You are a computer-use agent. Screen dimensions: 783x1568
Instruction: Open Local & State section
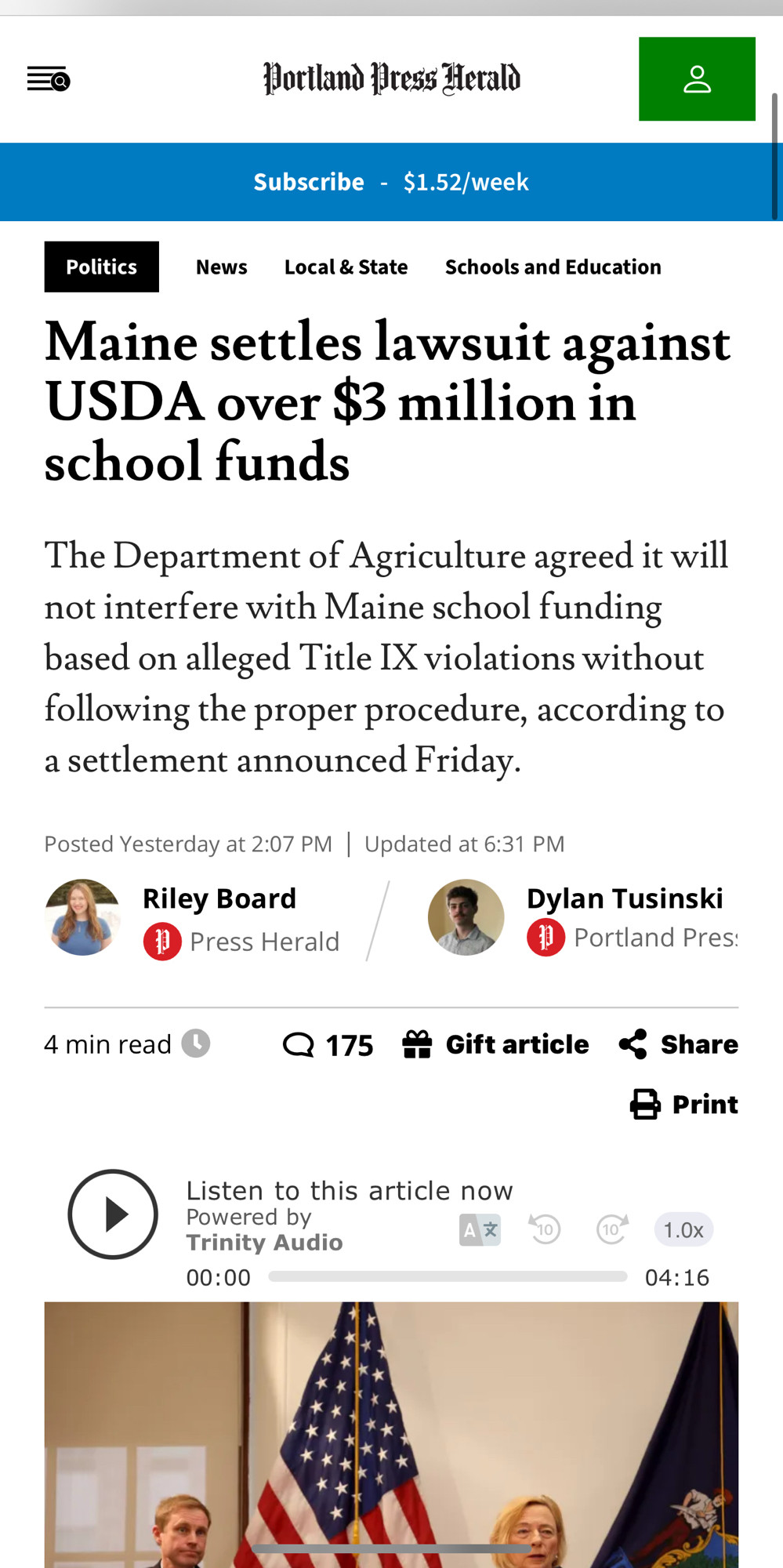(x=346, y=267)
